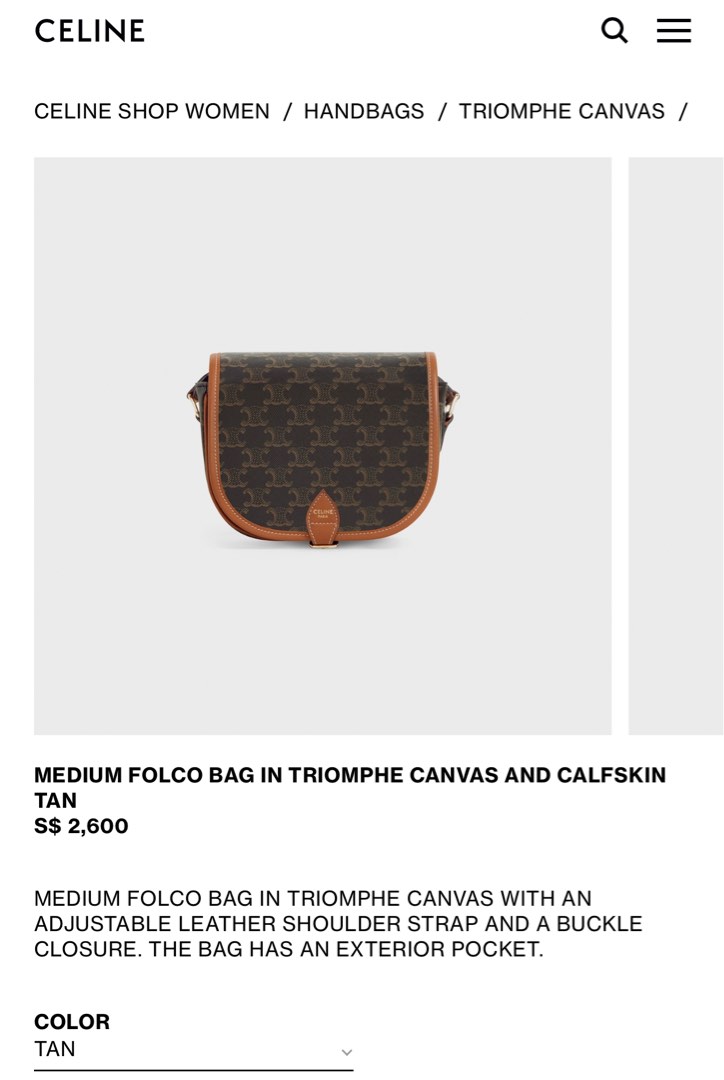Go to the CELINE home logo
This screenshot has width=724, height=1080.
pyautogui.click(x=90, y=31)
